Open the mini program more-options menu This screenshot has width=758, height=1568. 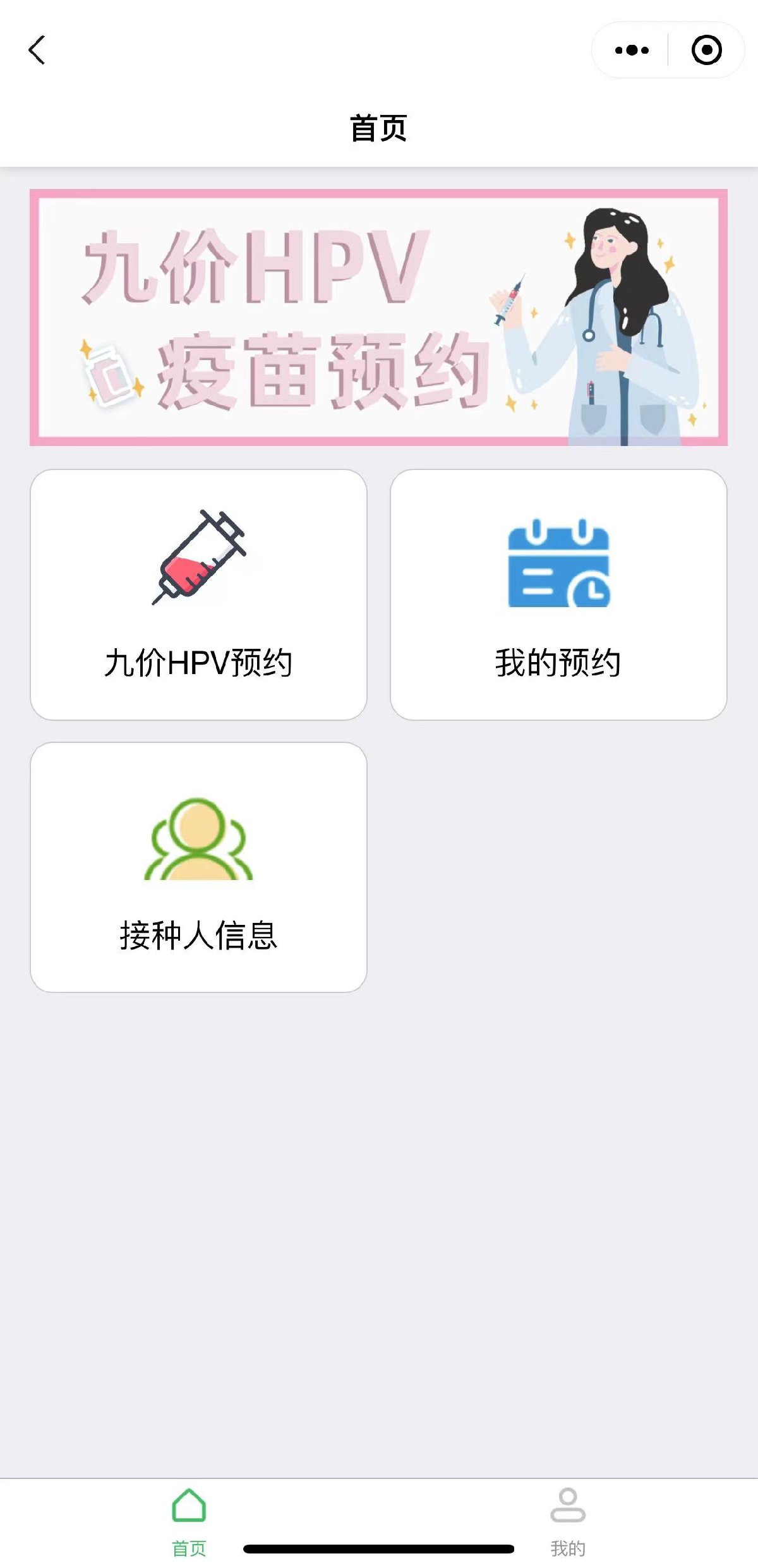tap(632, 51)
